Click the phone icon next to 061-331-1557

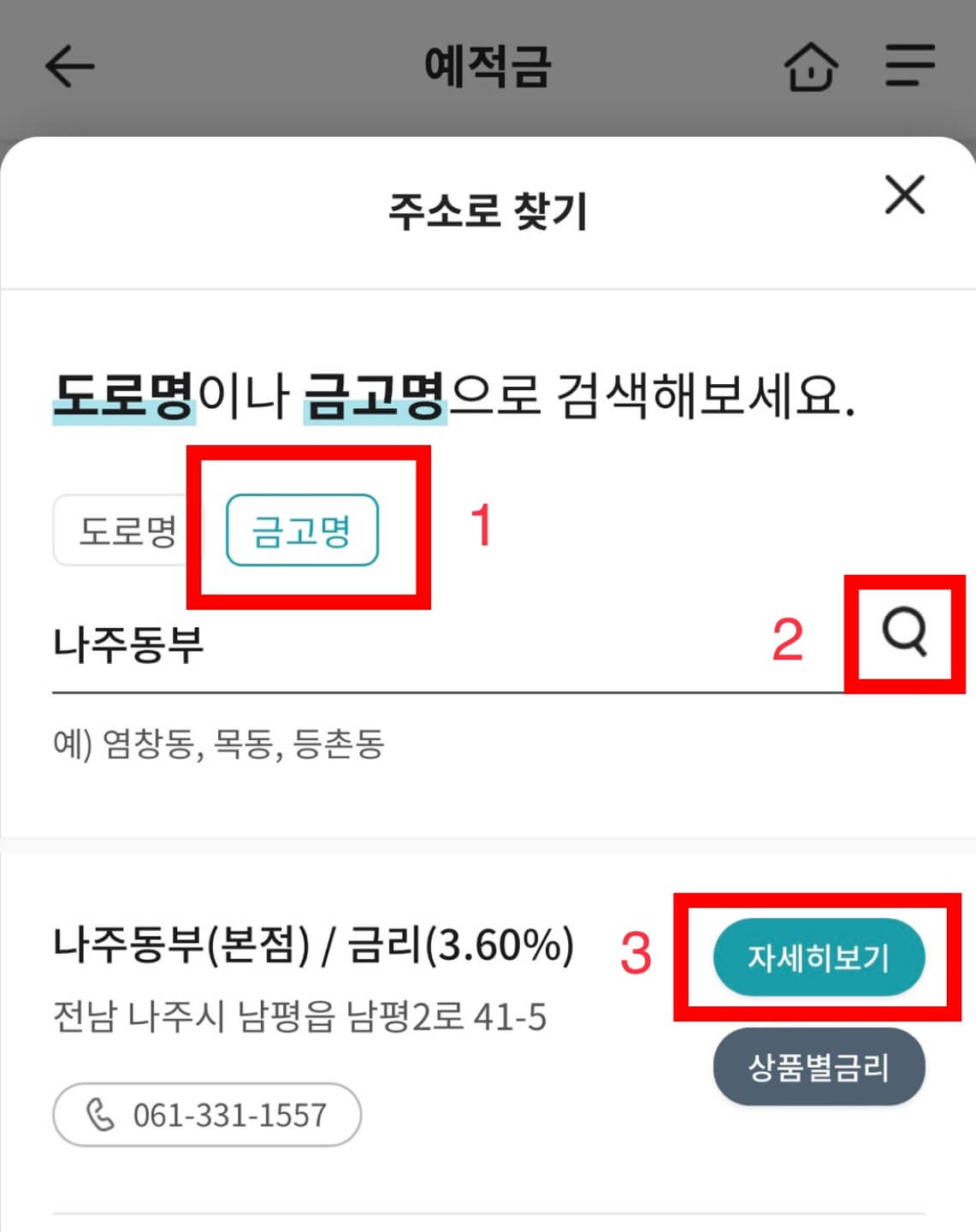(101, 1114)
